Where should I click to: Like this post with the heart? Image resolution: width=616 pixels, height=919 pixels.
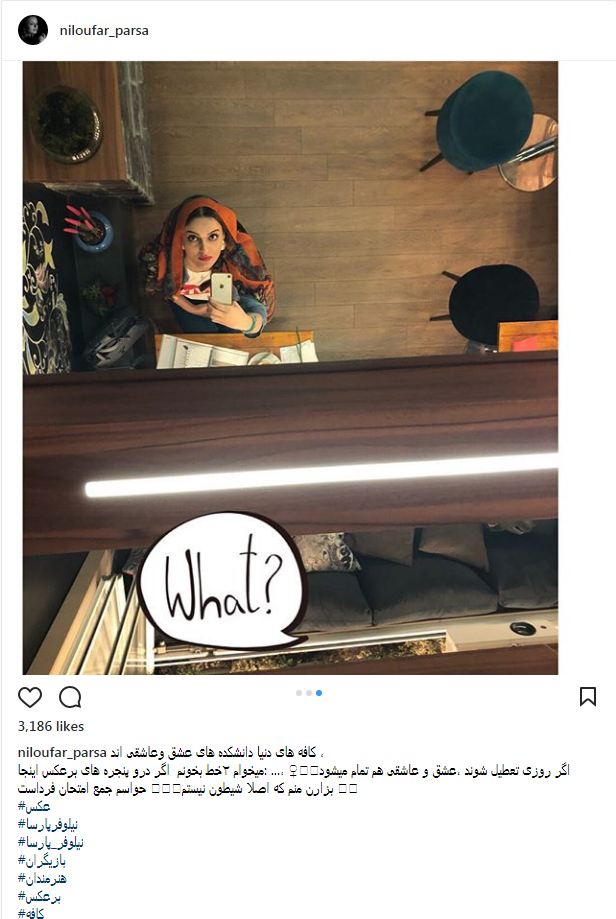pos(31,697)
